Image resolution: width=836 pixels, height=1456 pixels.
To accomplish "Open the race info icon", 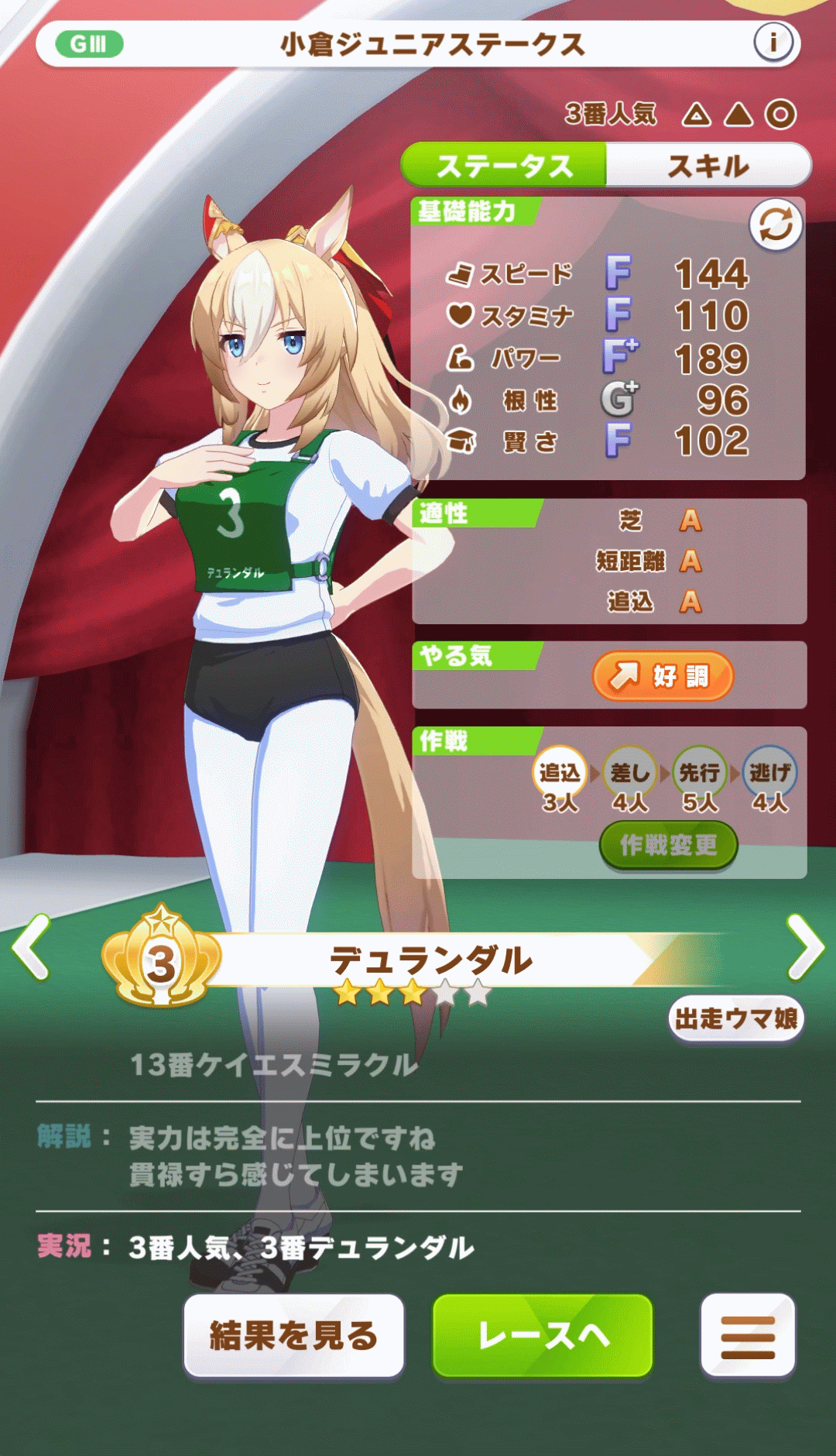I will [773, 43].
